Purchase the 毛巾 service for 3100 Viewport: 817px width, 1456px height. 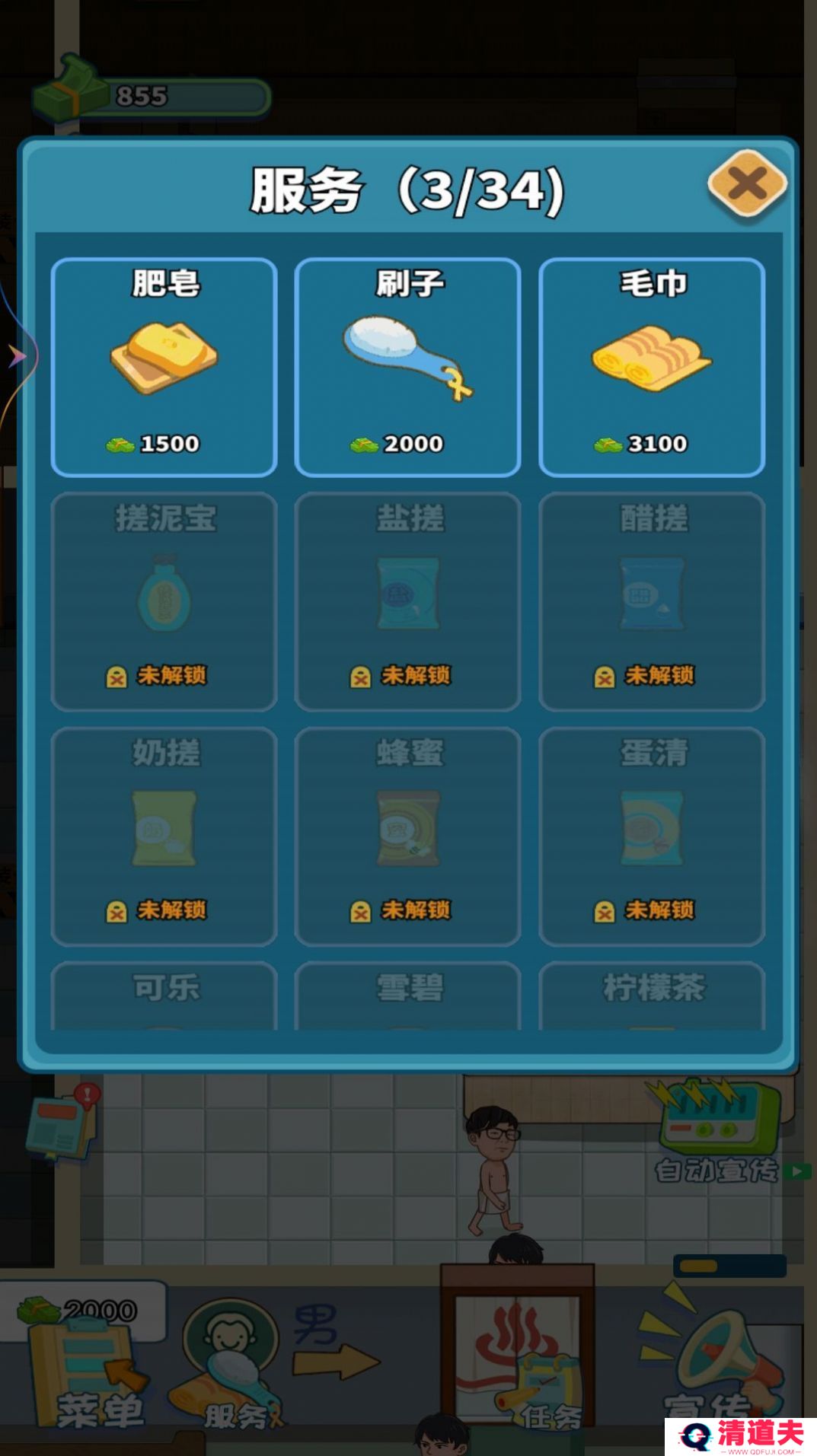pyautogui.click(x=652, y=368)
